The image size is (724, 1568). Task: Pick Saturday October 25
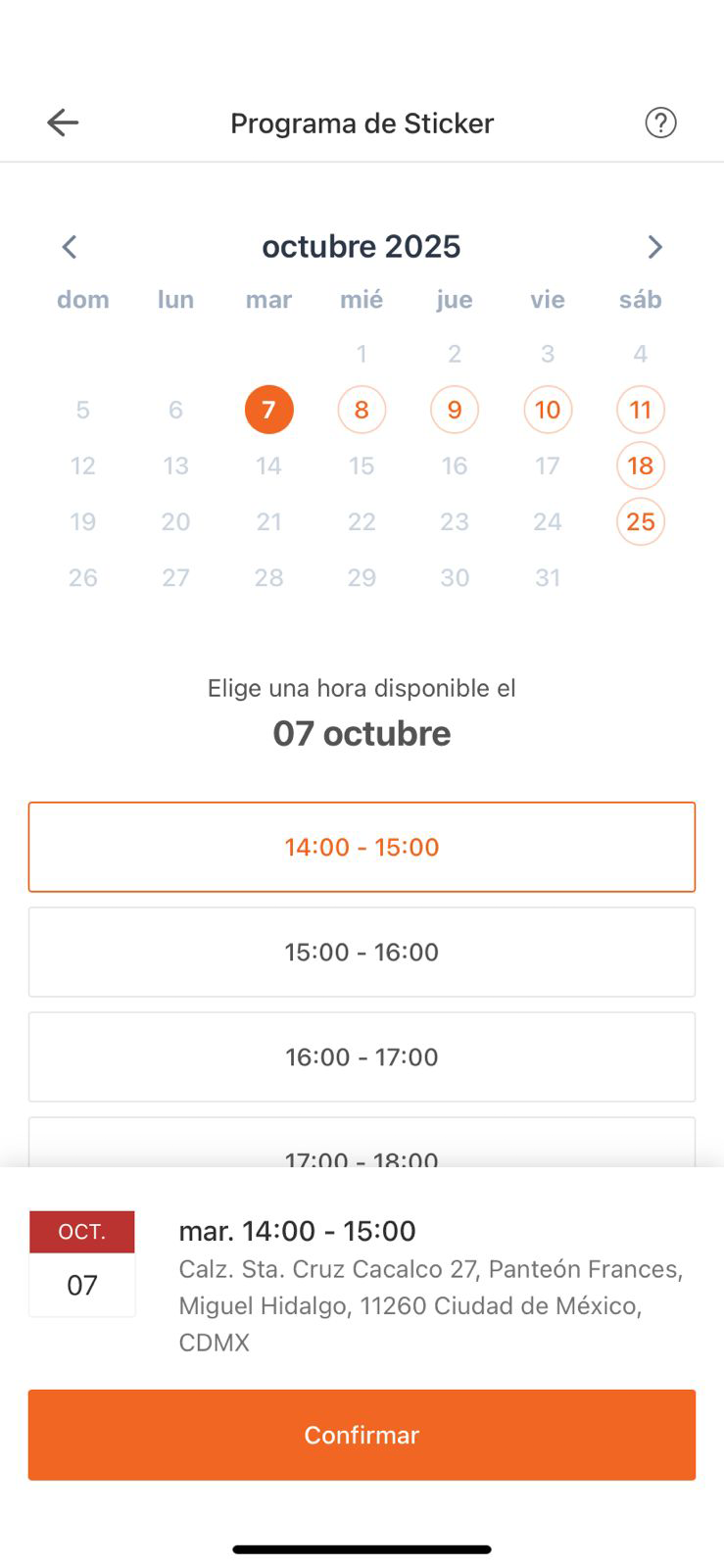click(x=641, y=521)
